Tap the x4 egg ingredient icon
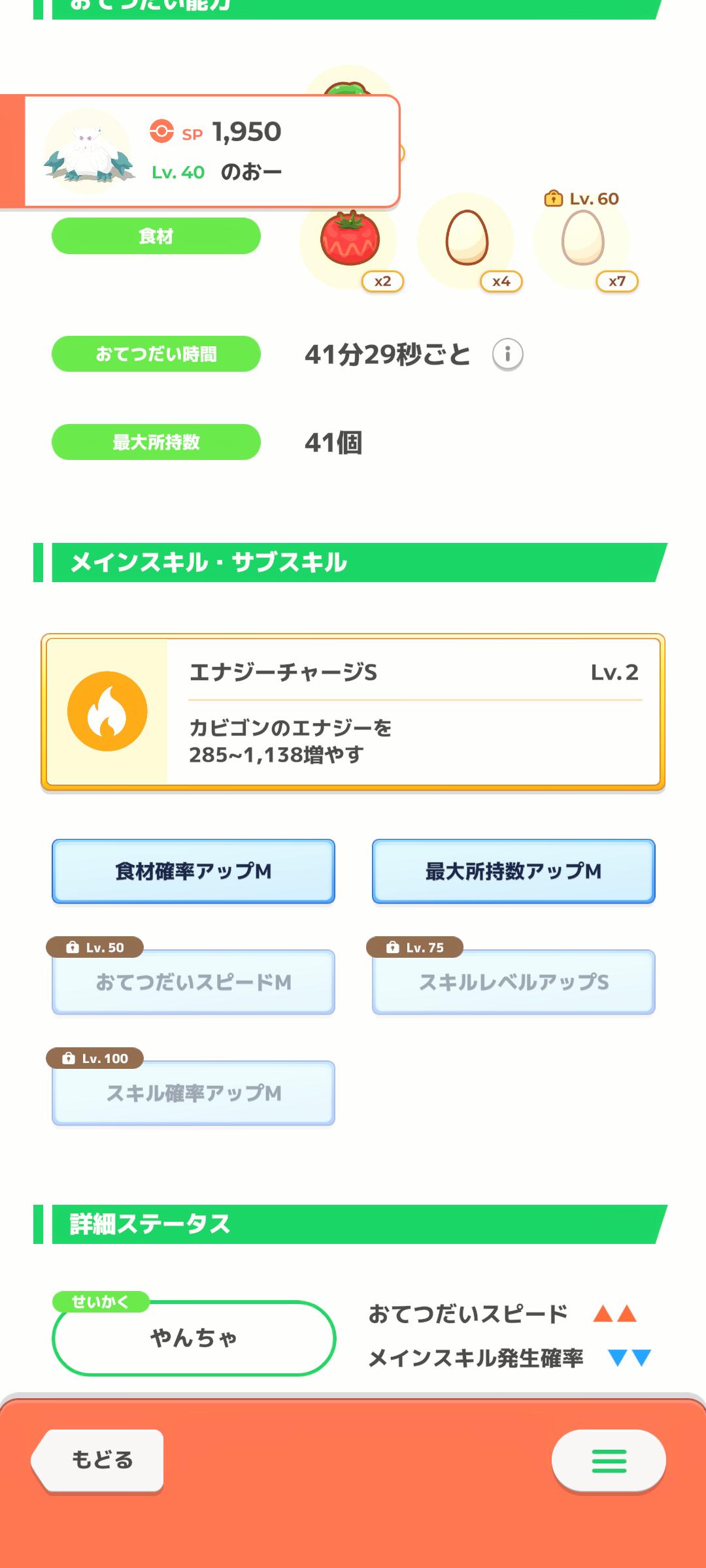 pos(467,239)
